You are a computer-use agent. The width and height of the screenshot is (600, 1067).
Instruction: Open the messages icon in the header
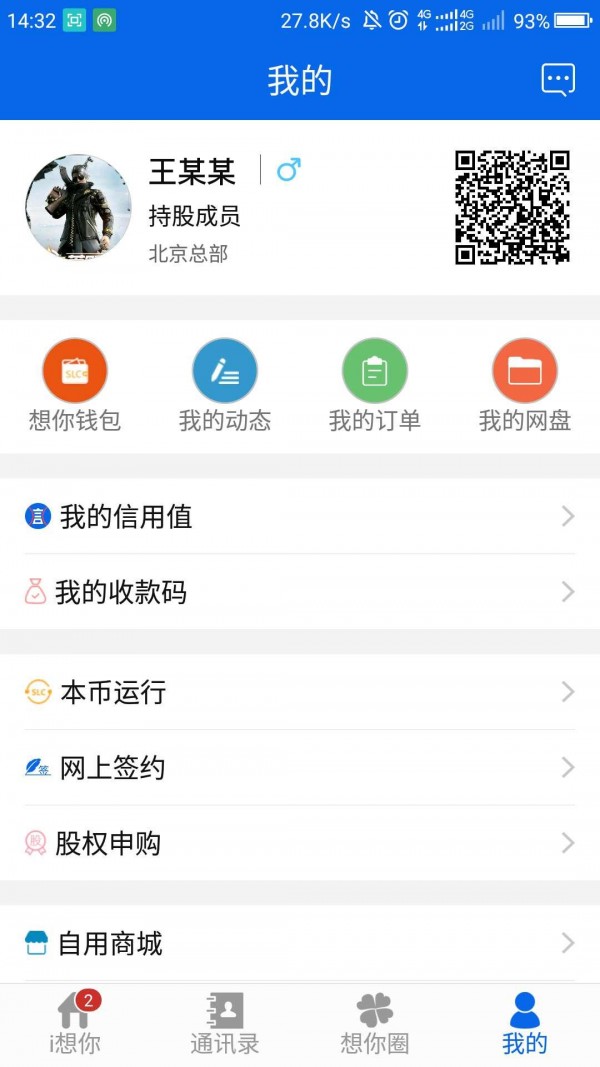point(558,80)
